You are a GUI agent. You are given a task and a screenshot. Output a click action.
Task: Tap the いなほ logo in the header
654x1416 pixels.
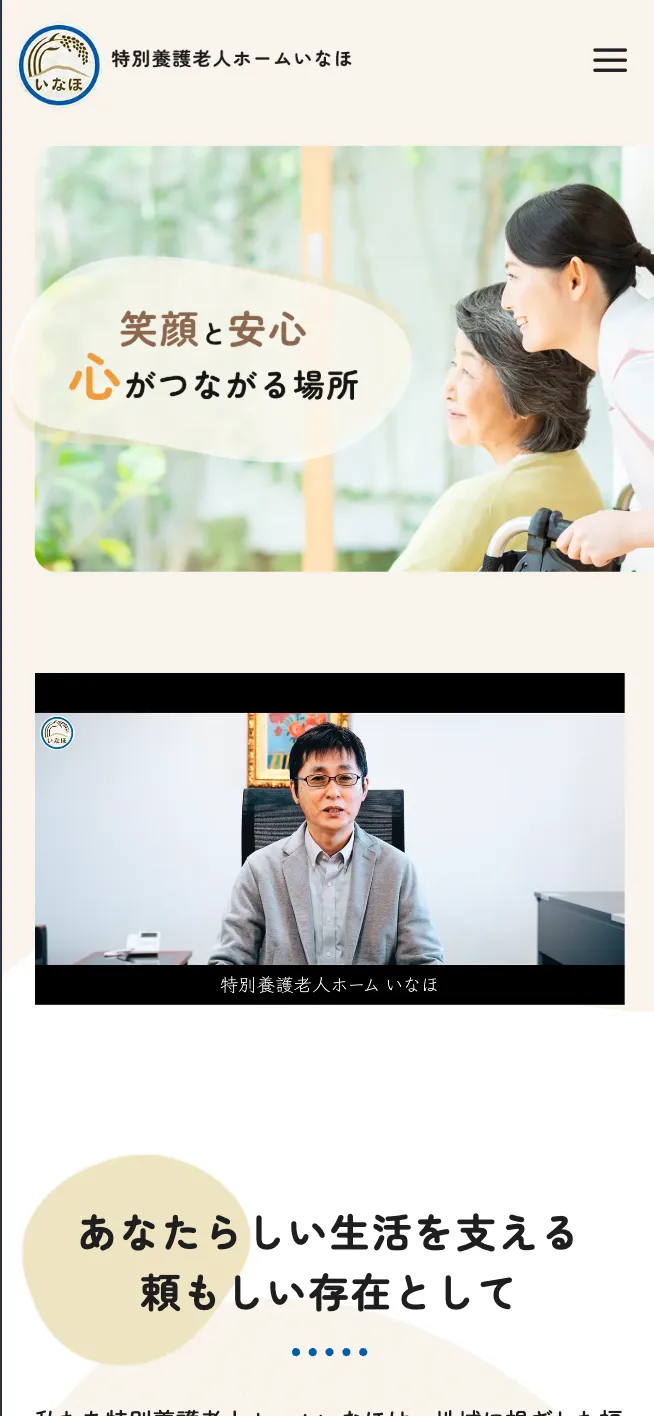pyautogui.click(x=59, y=65)
